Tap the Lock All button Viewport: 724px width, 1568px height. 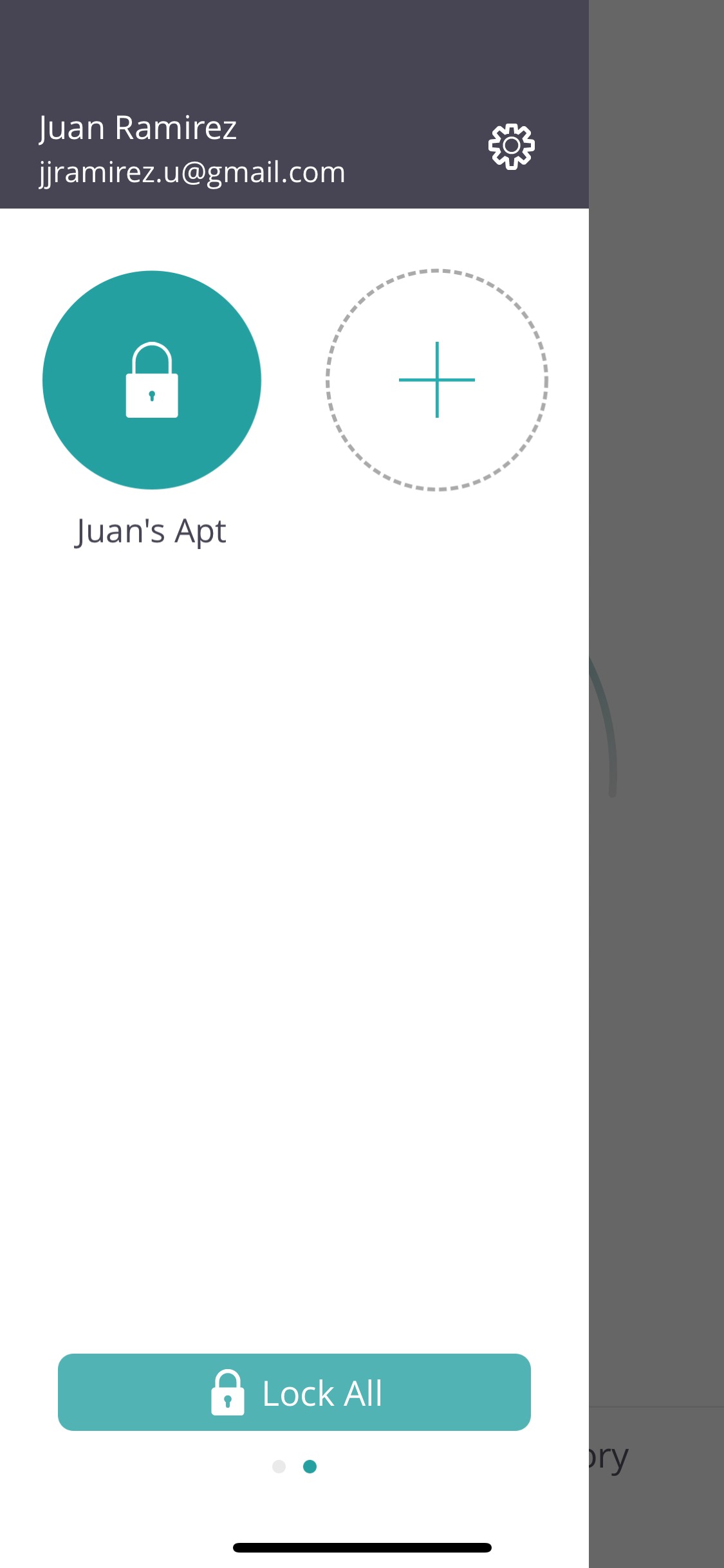pos(294,1392)
